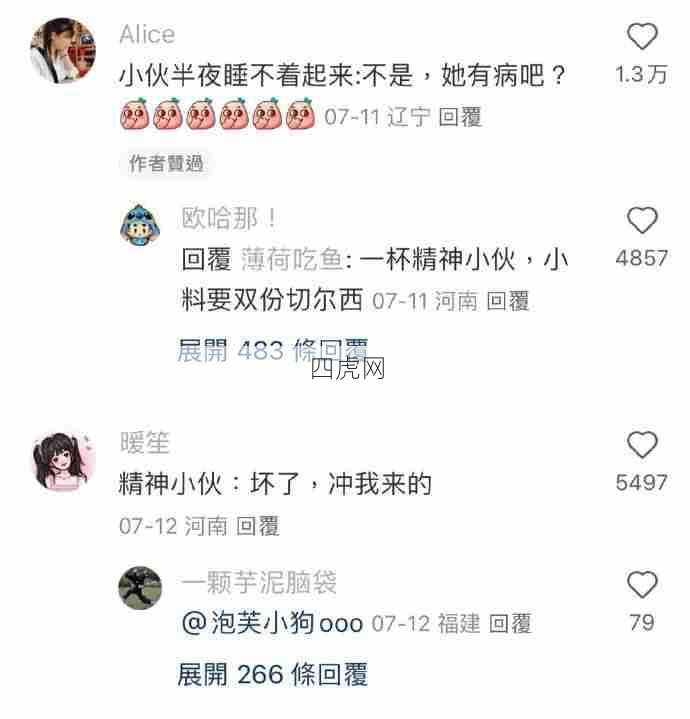The height and width of the screenshot is (719, 690).
Task: Like the reply from 欧哈那!
Action: pyautogui.click(x=641, y=221)
